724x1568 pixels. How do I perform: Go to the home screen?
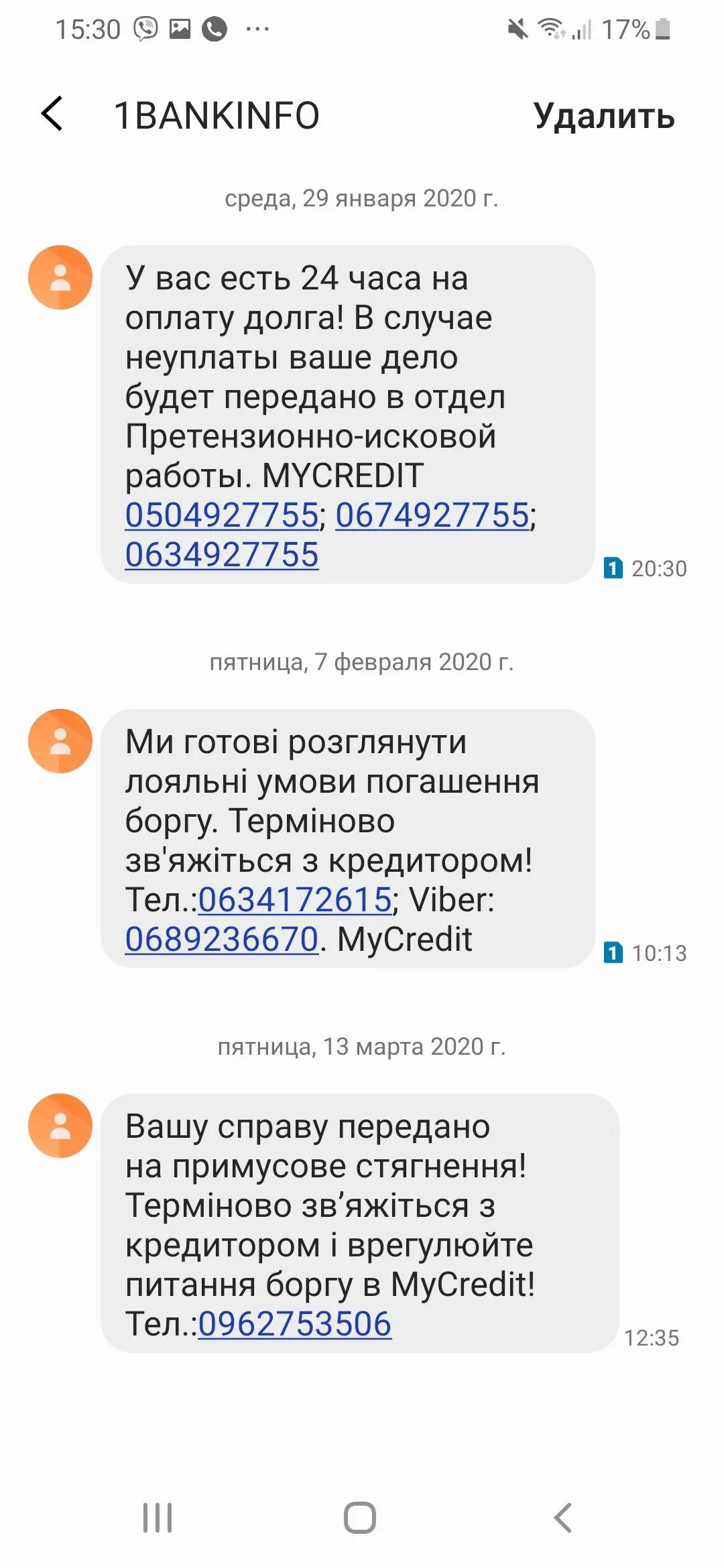tap(360, 1518)
